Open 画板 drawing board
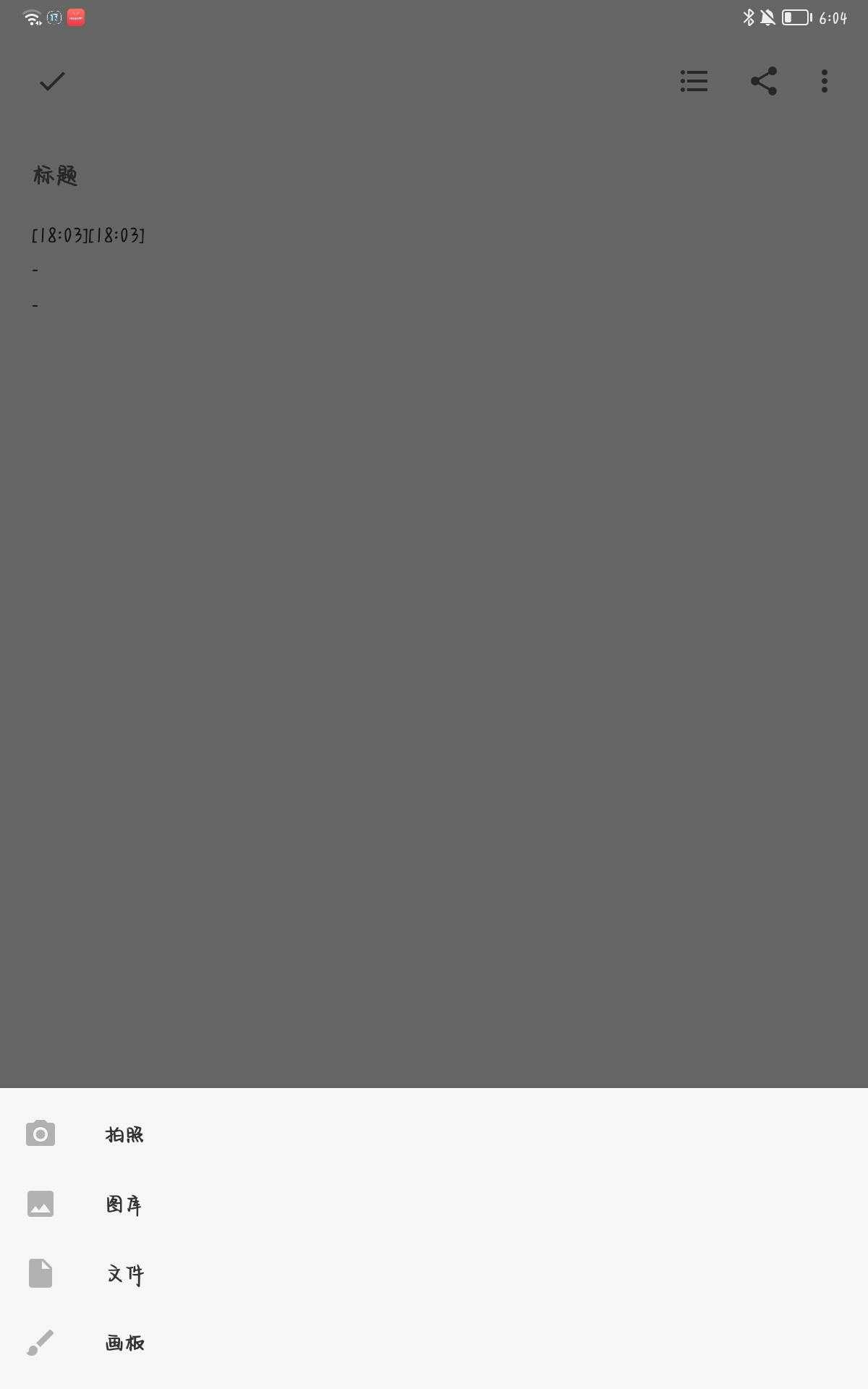This screenshot has height=1389, width=868. pos(124,1343)
